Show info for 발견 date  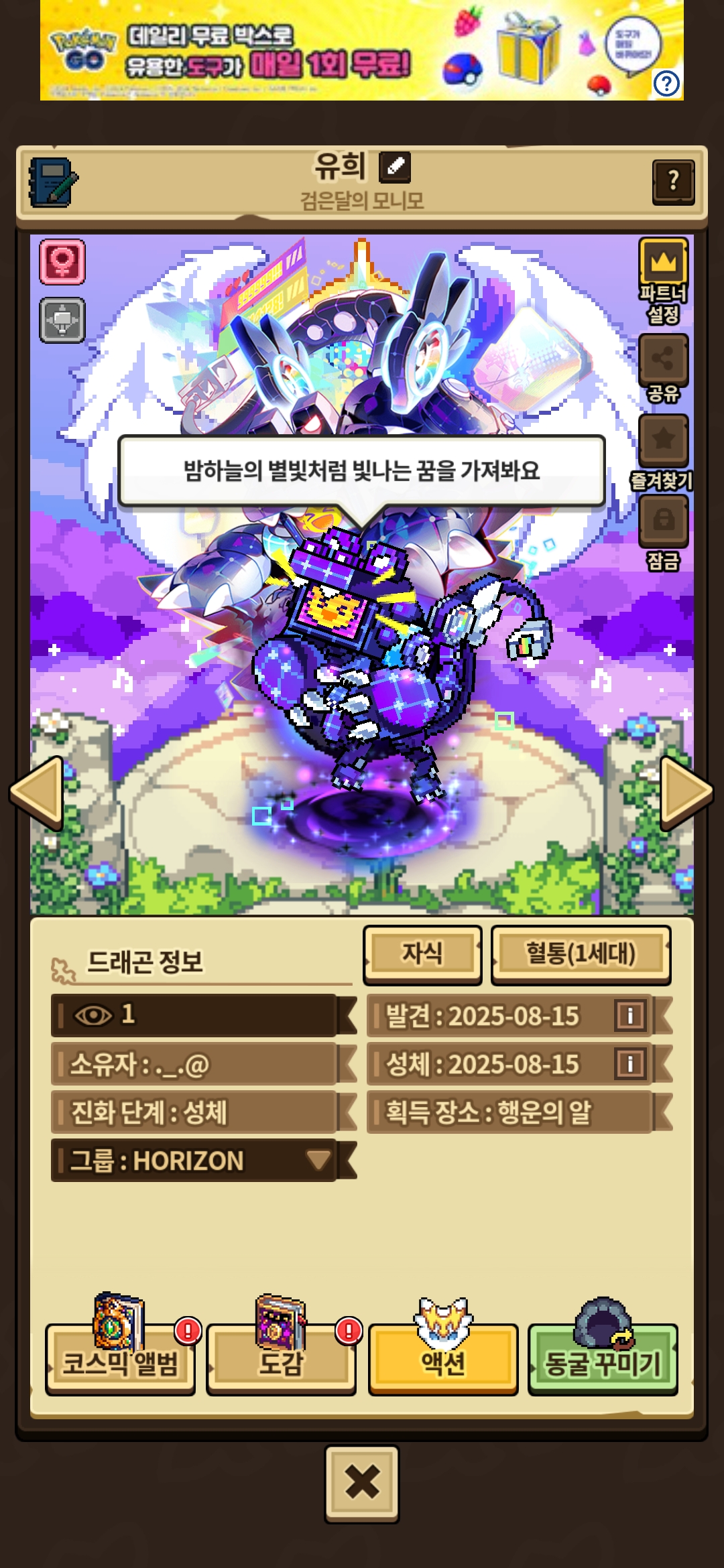coord(630,1016)
